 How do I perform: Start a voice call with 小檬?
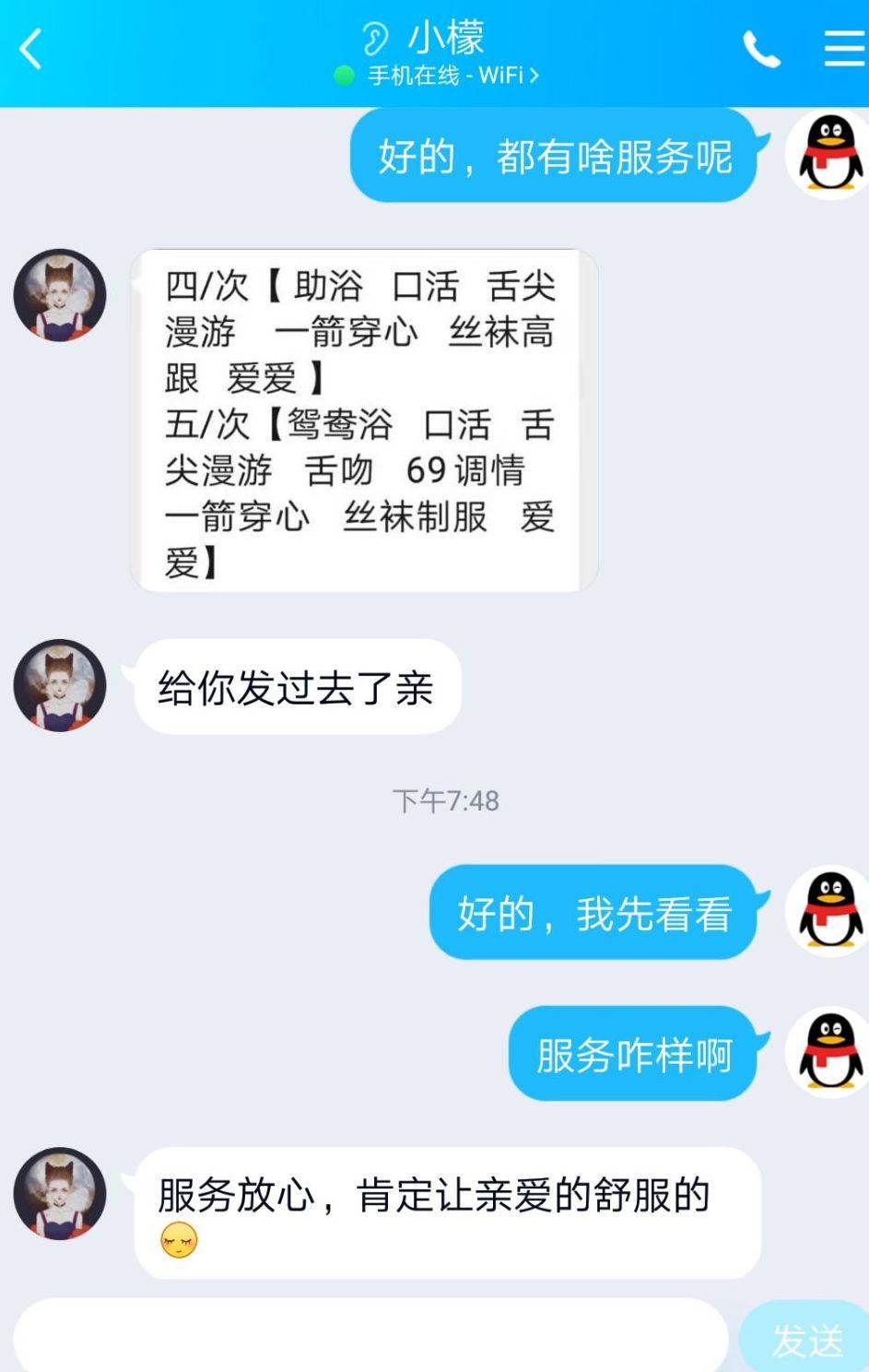pos(761,50)
